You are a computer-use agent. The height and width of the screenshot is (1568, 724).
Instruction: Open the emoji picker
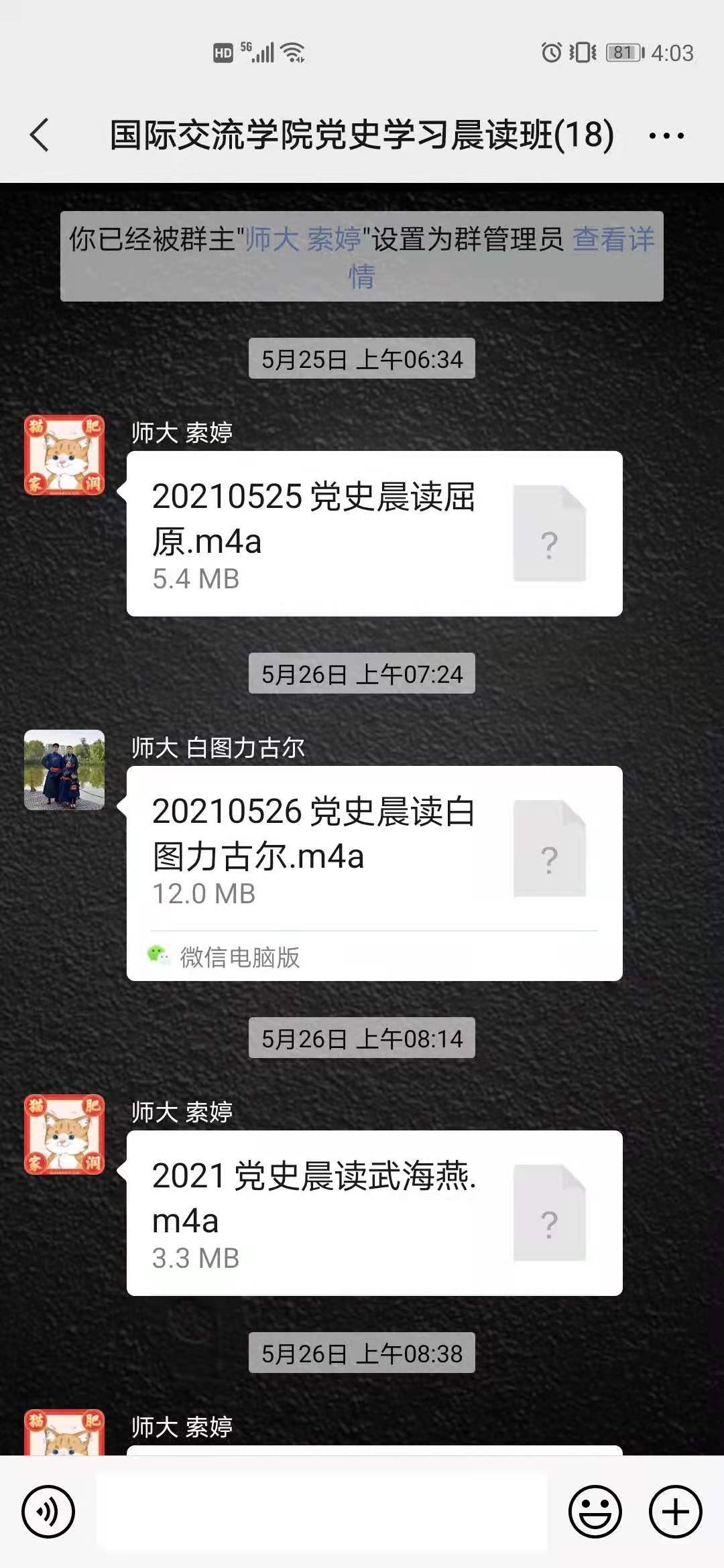pos(595,1512)
